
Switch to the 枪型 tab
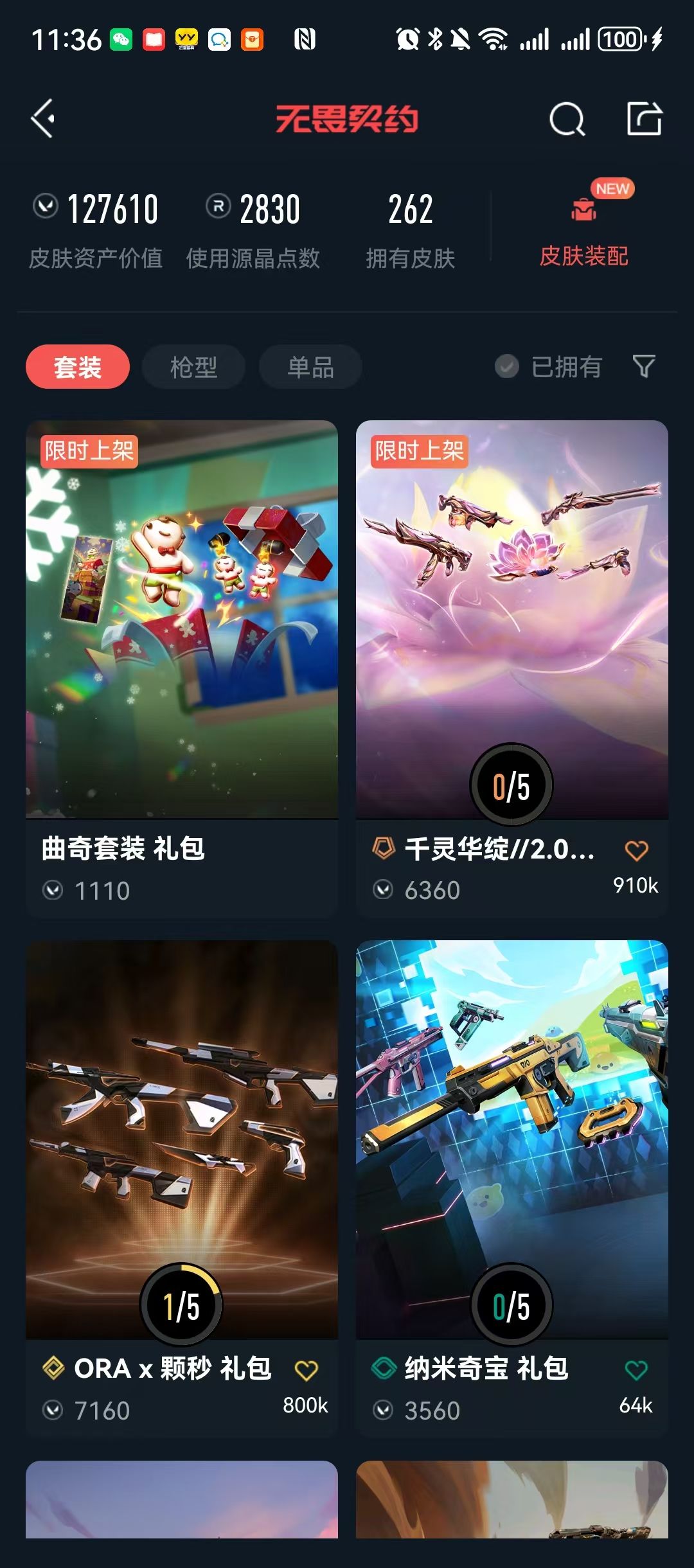[x=193, y=367]
